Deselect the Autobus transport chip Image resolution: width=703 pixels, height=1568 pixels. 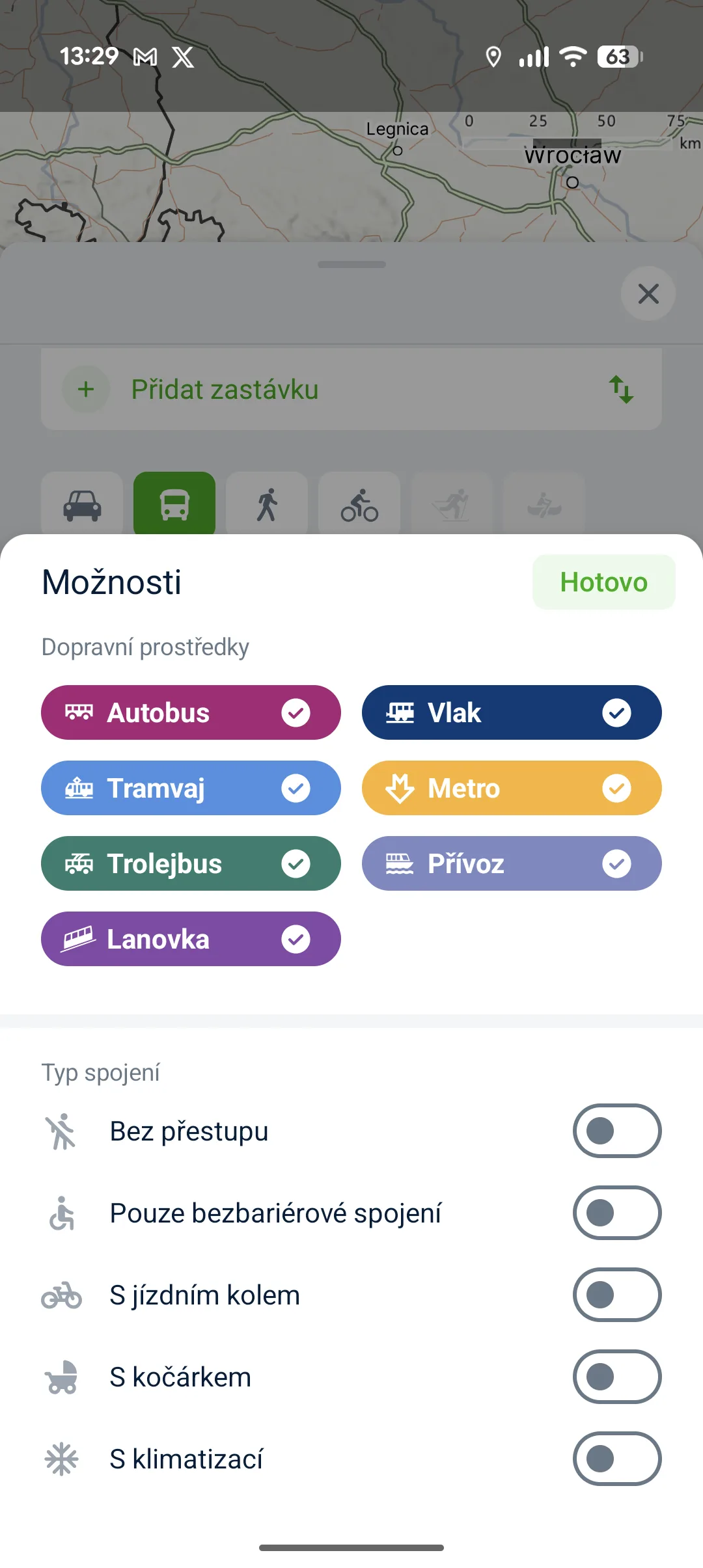point(191,712)
